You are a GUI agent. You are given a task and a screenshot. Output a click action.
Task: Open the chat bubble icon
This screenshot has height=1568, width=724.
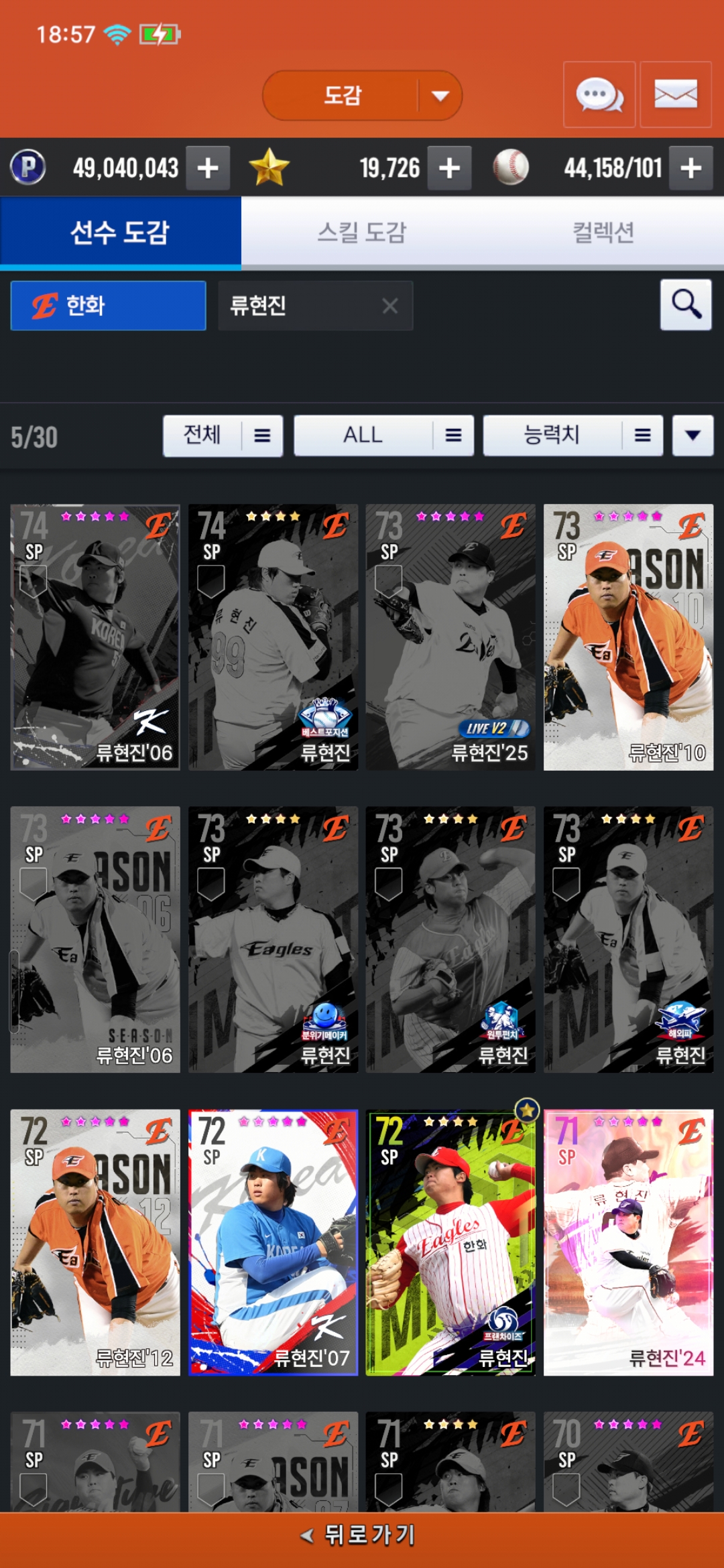point(599,94)
